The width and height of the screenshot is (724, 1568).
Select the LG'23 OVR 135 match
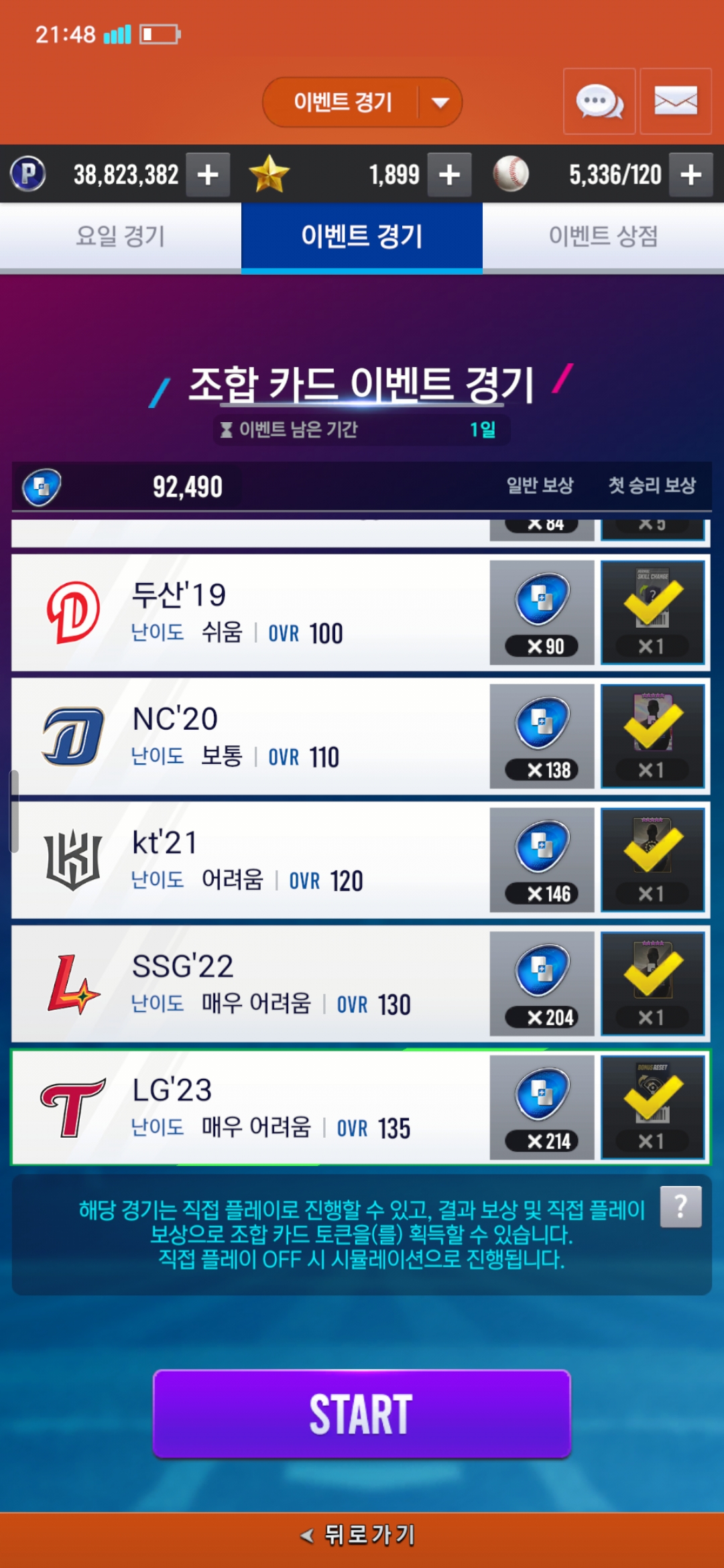(x=248, y=1108)
